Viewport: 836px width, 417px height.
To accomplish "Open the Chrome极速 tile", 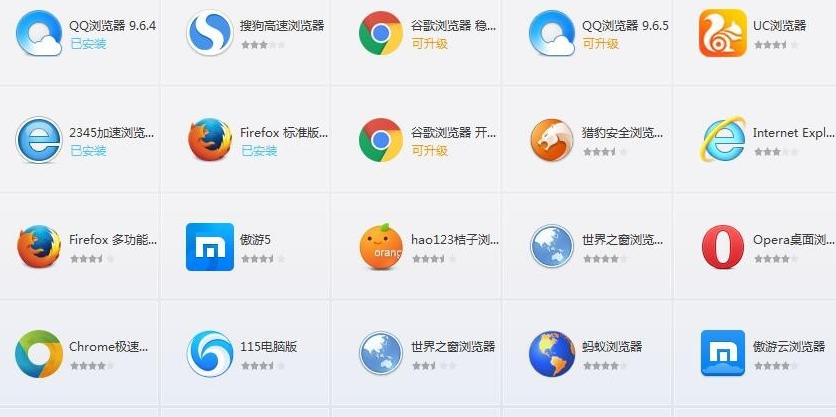I will pyautogui.click(x=39, y=354).
